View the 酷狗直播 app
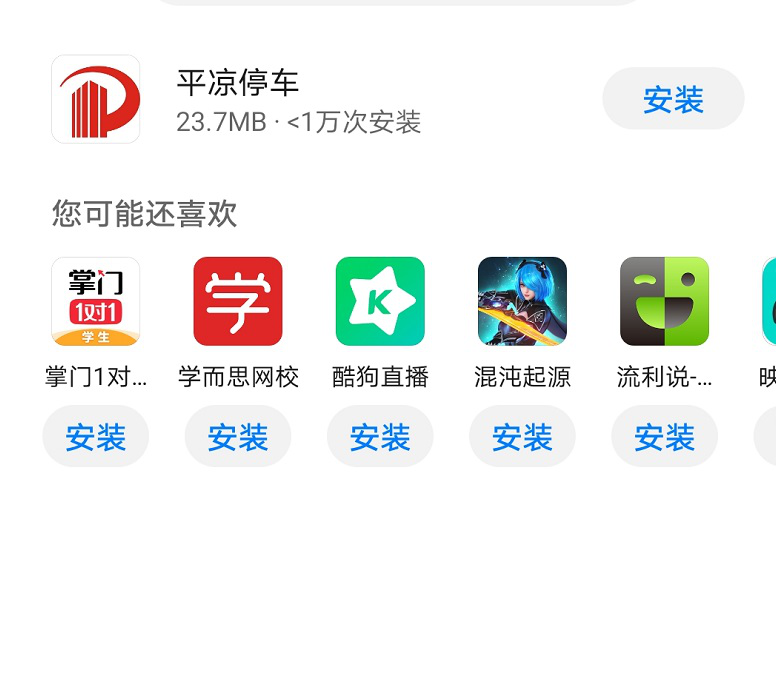The width and height of the screenshot is (776, 674). (x=380, y=301)
